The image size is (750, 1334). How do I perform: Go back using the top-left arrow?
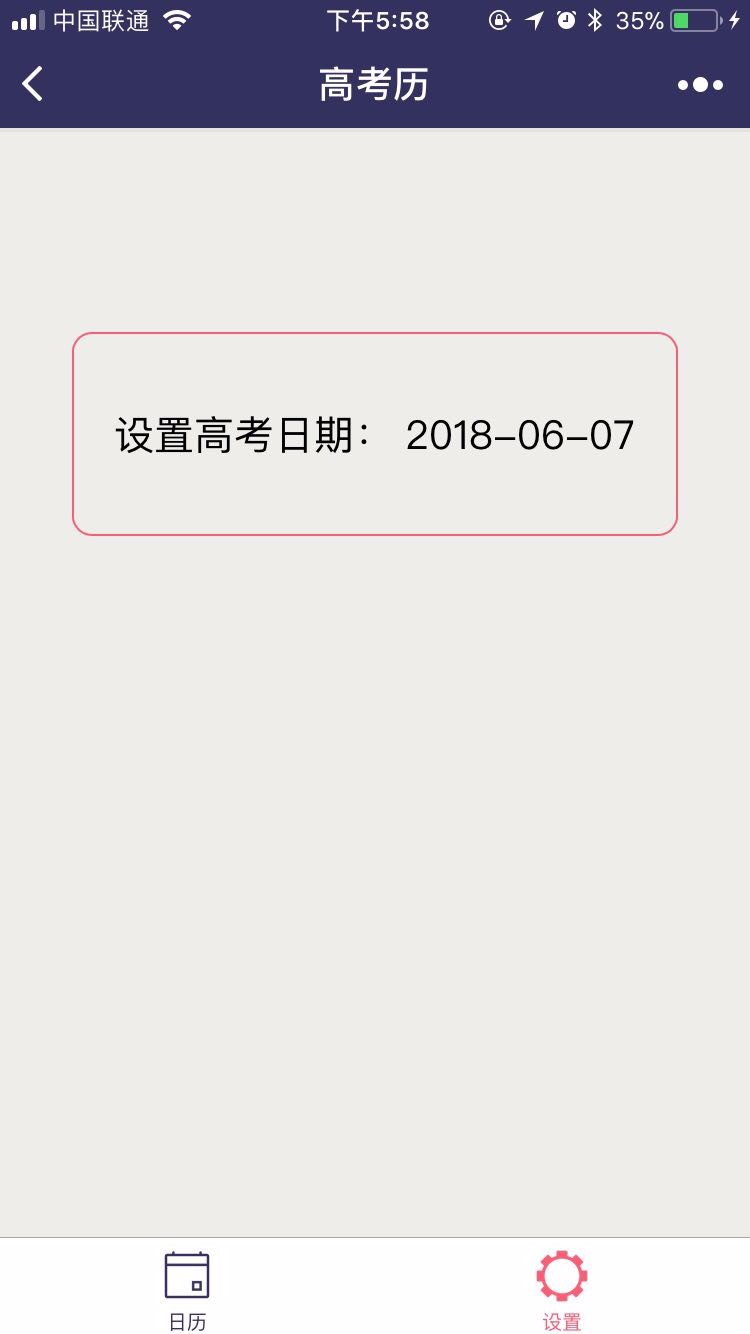point(32,84)
